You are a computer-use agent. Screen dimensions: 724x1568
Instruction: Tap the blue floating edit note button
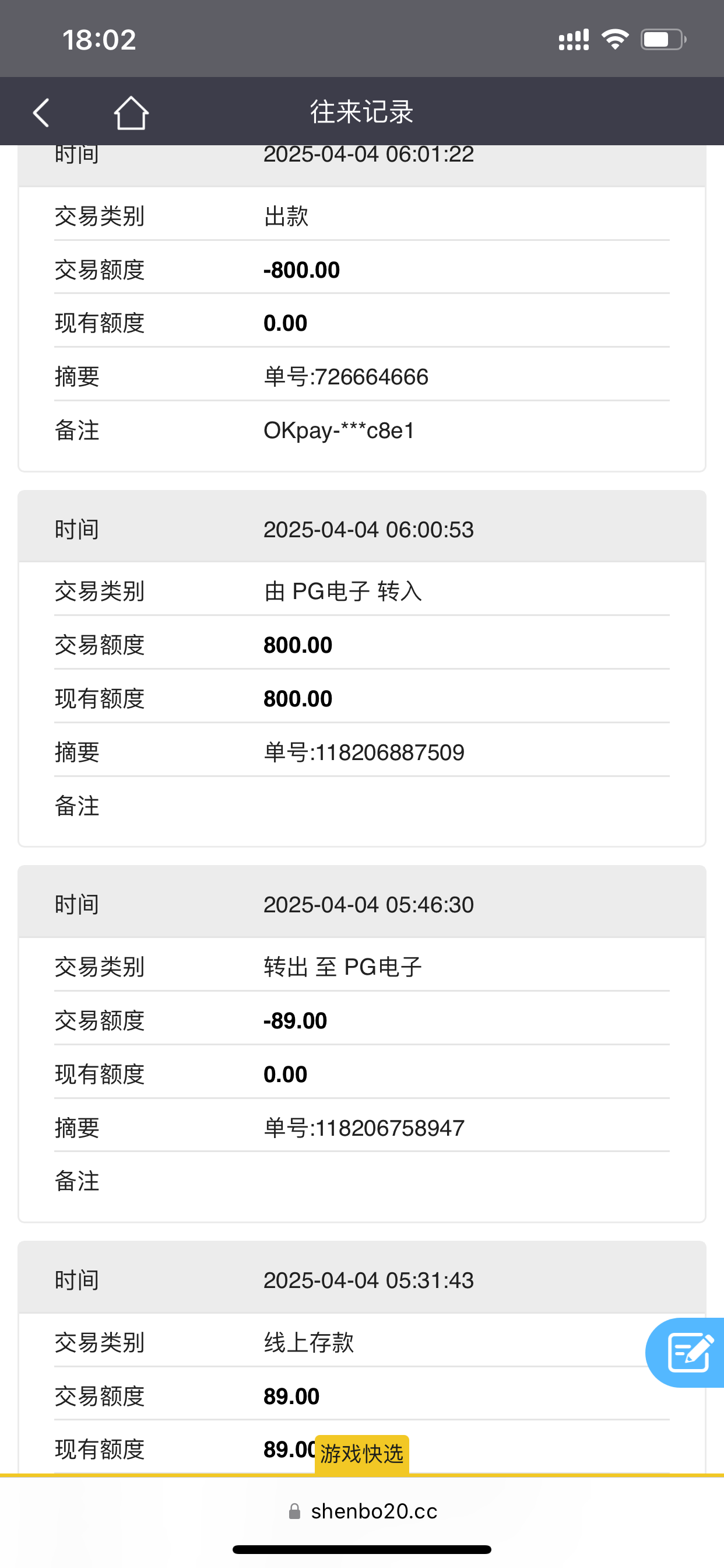coord(687,1353)
